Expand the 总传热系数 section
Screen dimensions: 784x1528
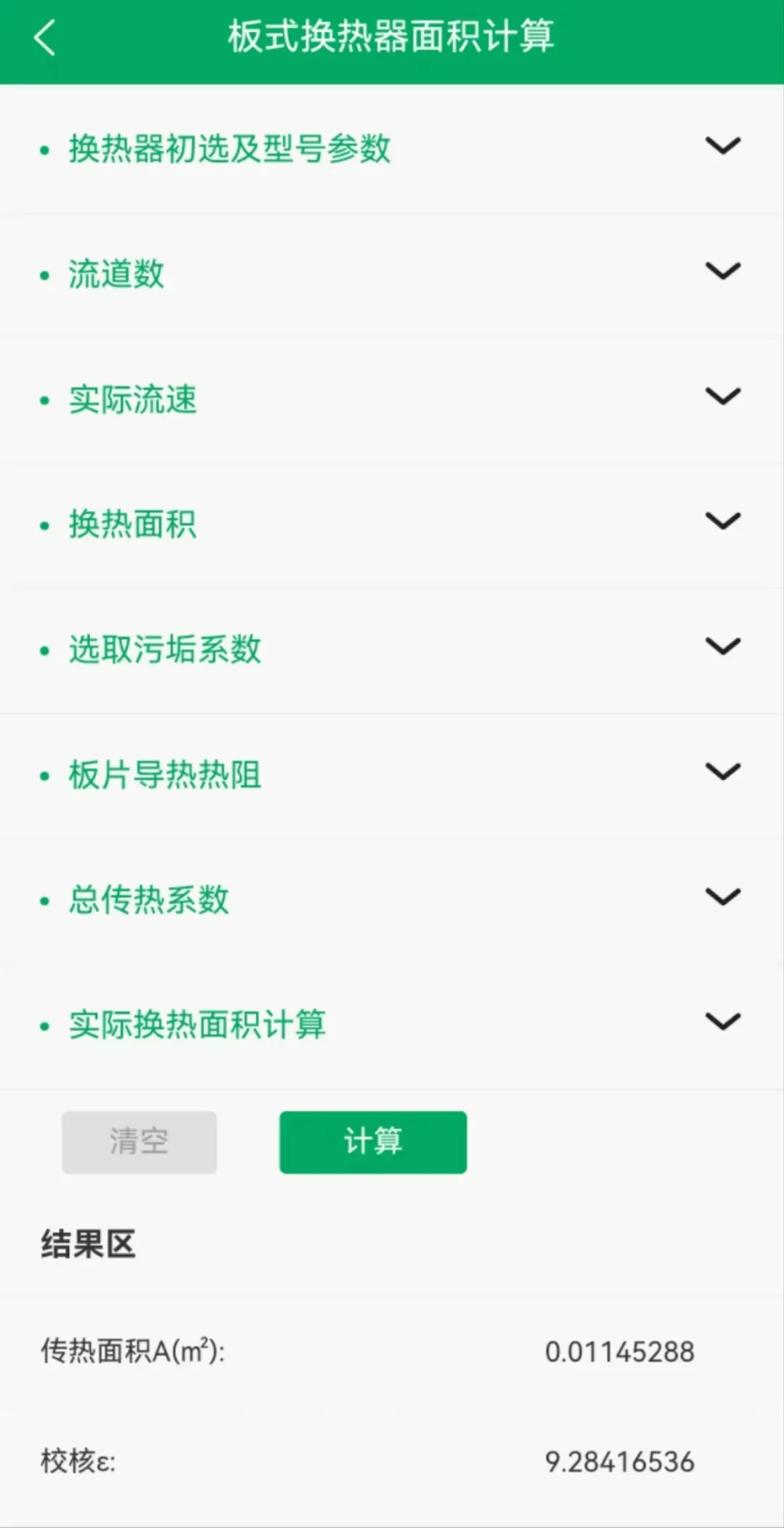point(722,897)
